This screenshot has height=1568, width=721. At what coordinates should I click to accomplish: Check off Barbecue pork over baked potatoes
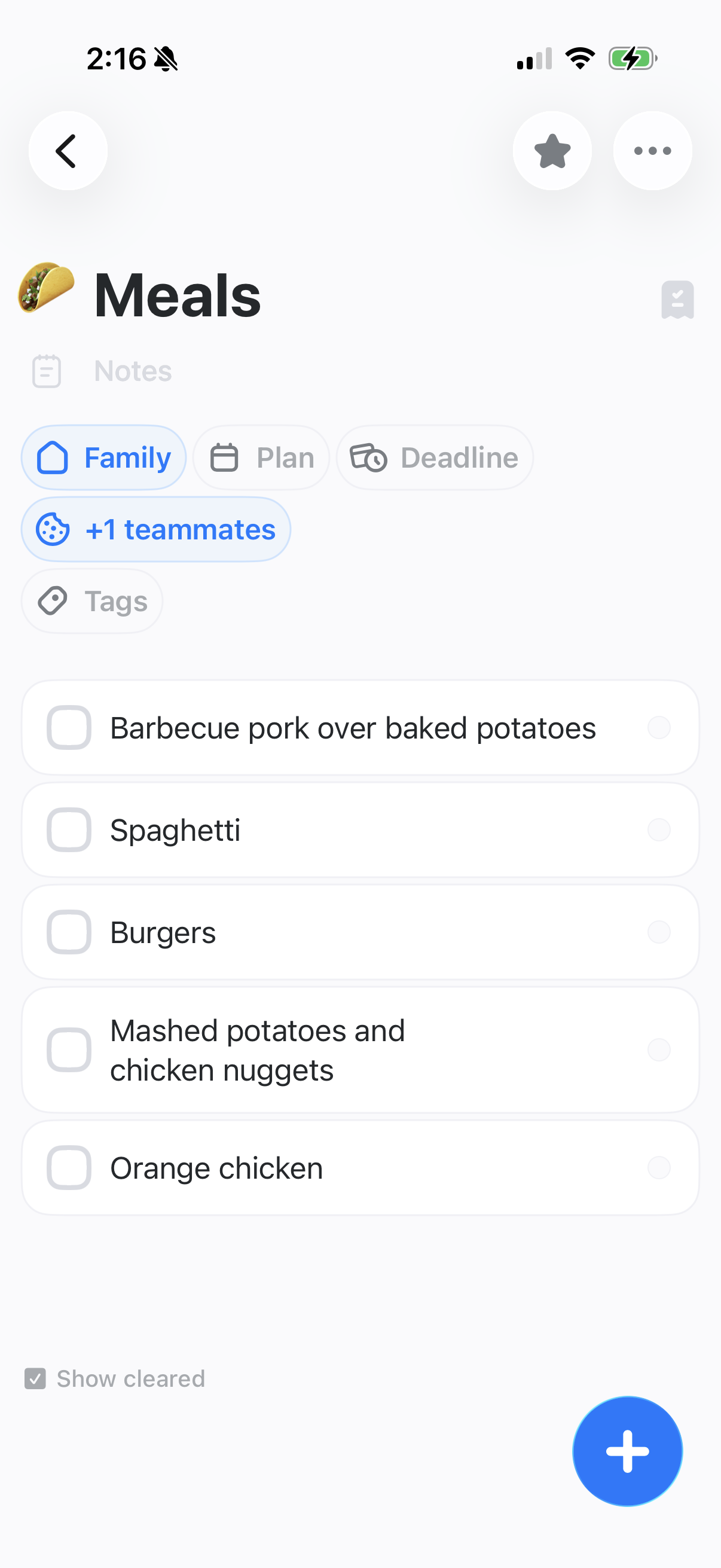pos(69,728)
